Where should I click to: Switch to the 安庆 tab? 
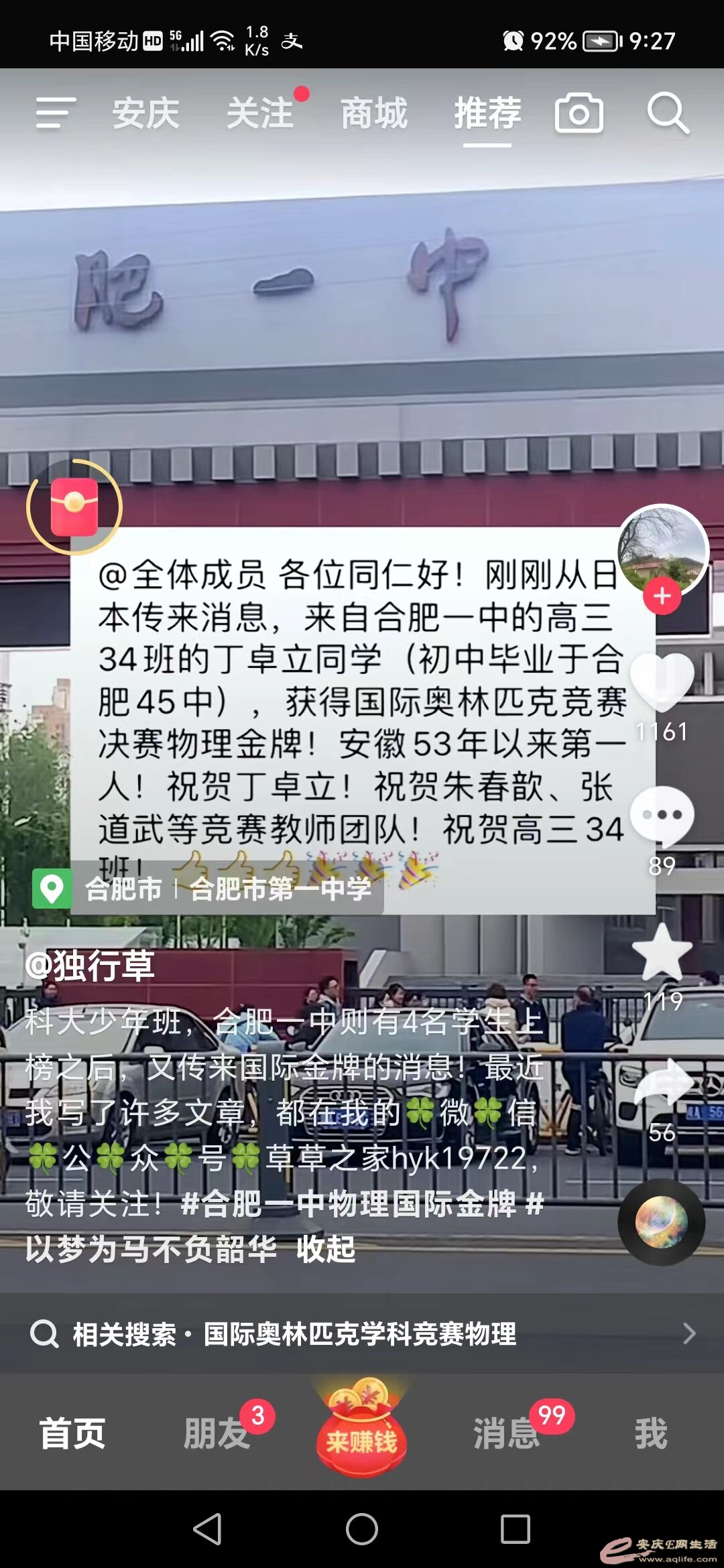coord(145,113)
